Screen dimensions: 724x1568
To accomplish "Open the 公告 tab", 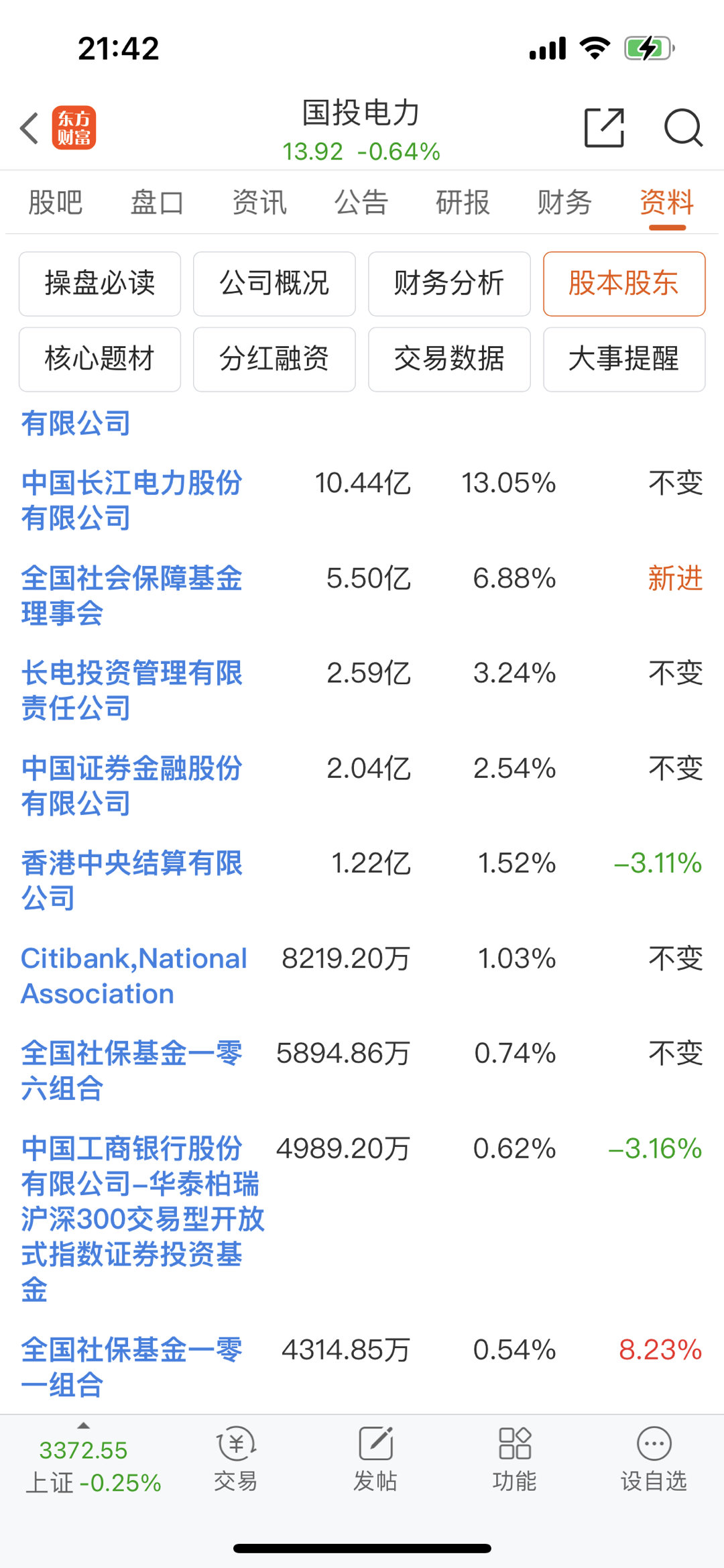I will (x=361, y=203).
